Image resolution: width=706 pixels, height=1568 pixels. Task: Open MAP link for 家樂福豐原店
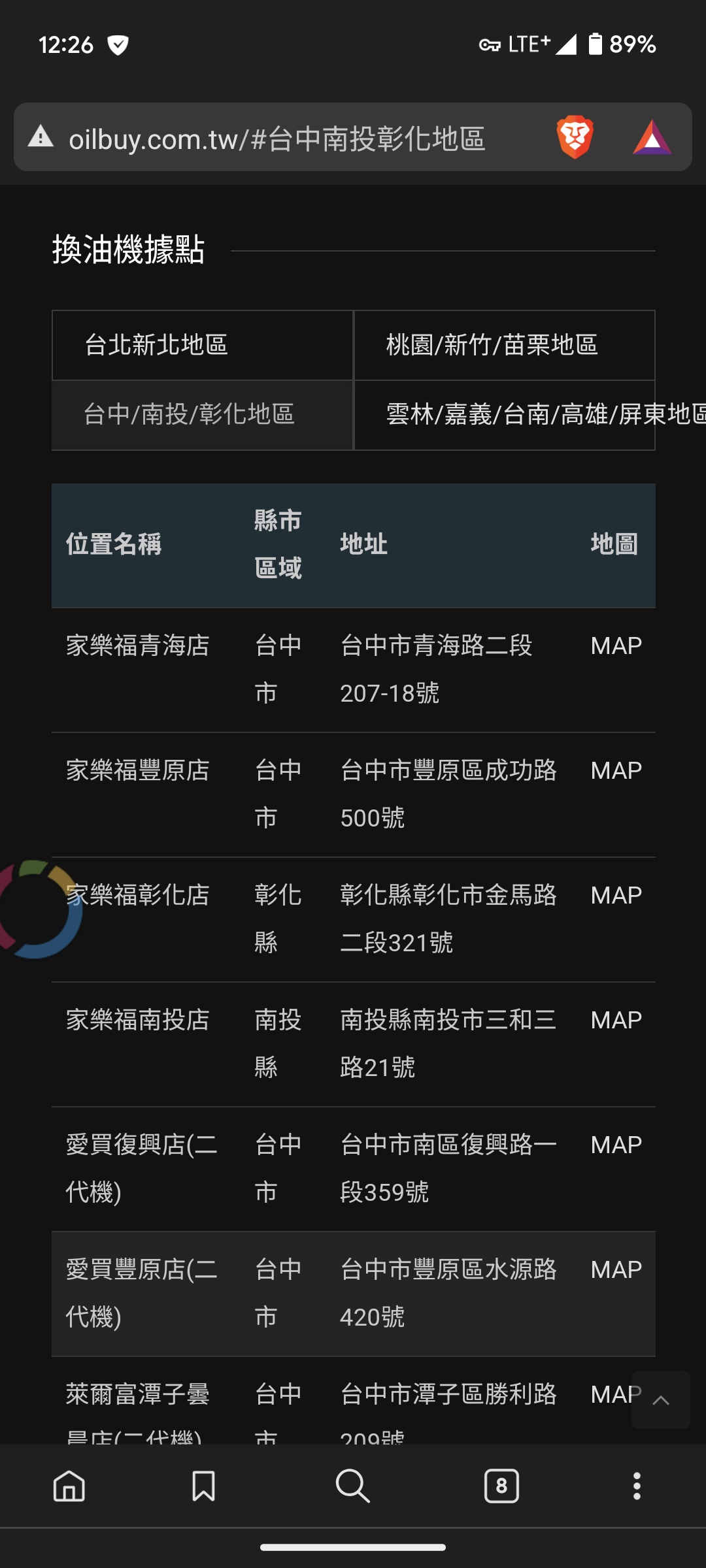[616, 770]
